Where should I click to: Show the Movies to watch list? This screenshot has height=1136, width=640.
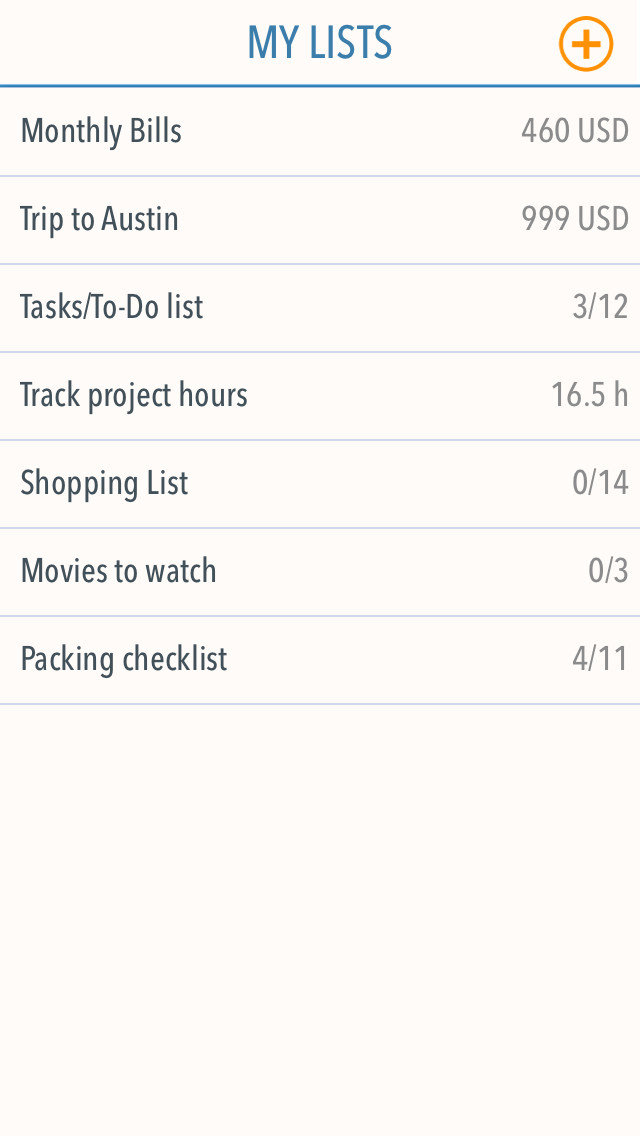pyautogui.click(x=320, y=572)
